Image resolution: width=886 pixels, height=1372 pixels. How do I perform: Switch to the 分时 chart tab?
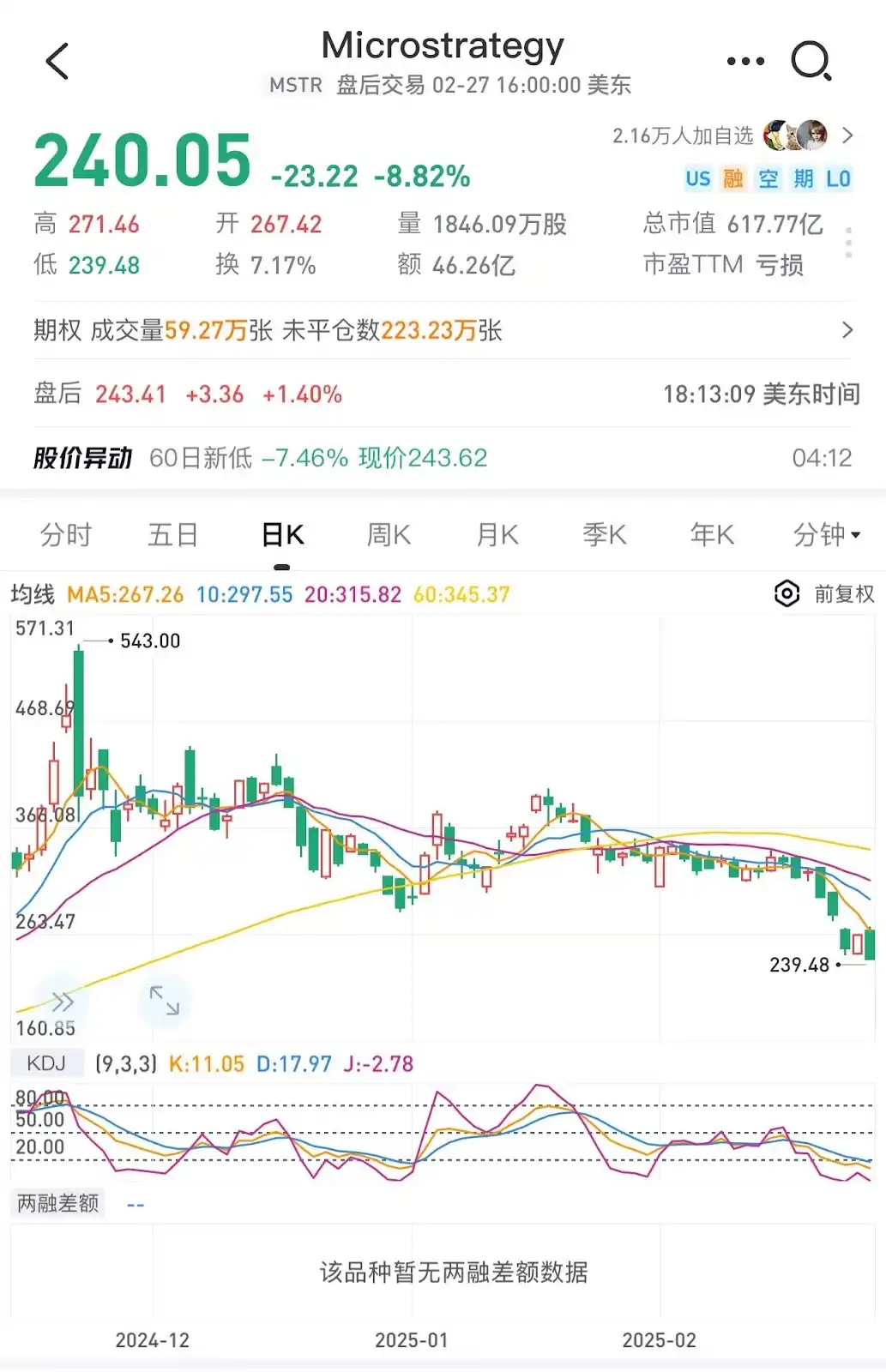pos(66,535)
